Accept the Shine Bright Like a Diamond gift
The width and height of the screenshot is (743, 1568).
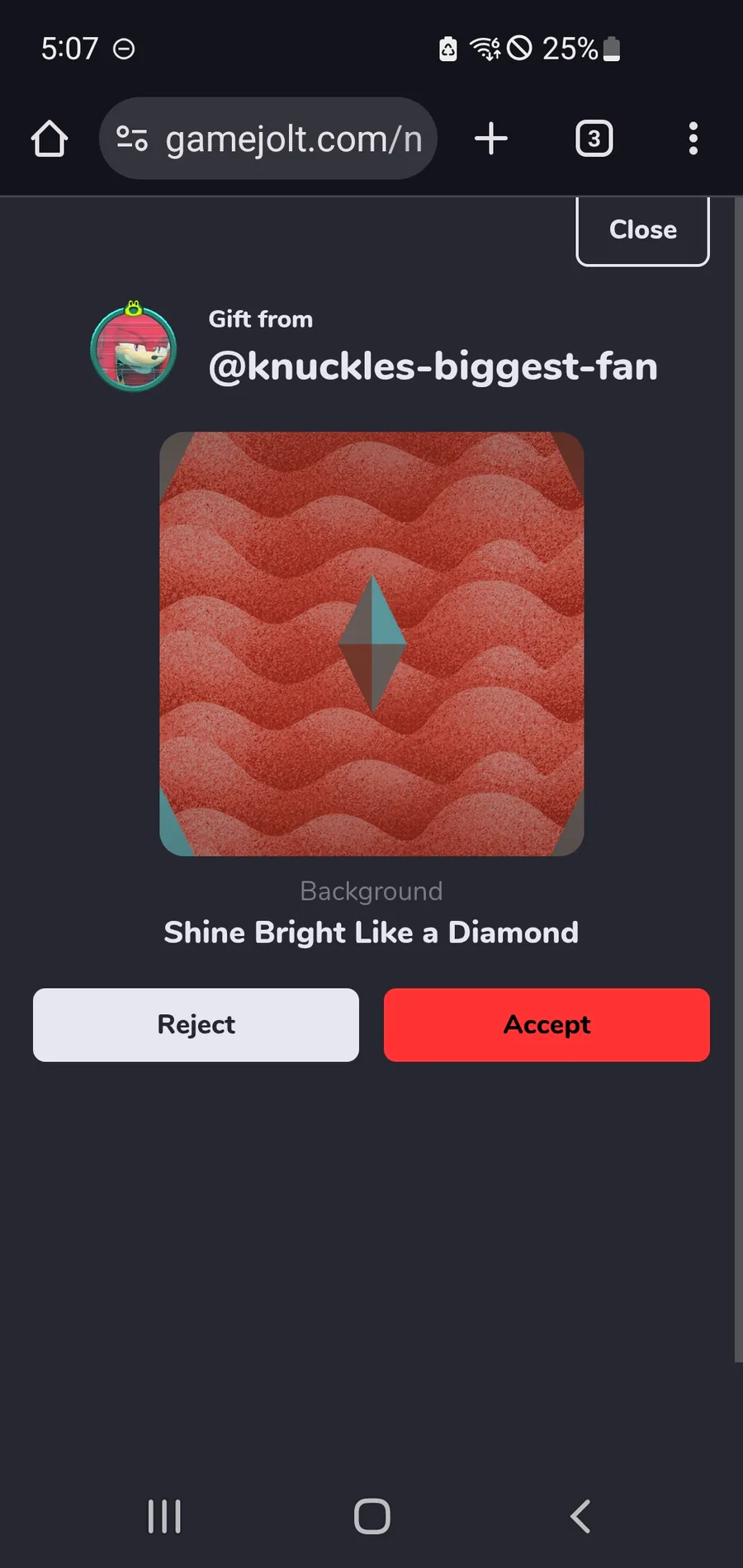tap(547, 1024)
